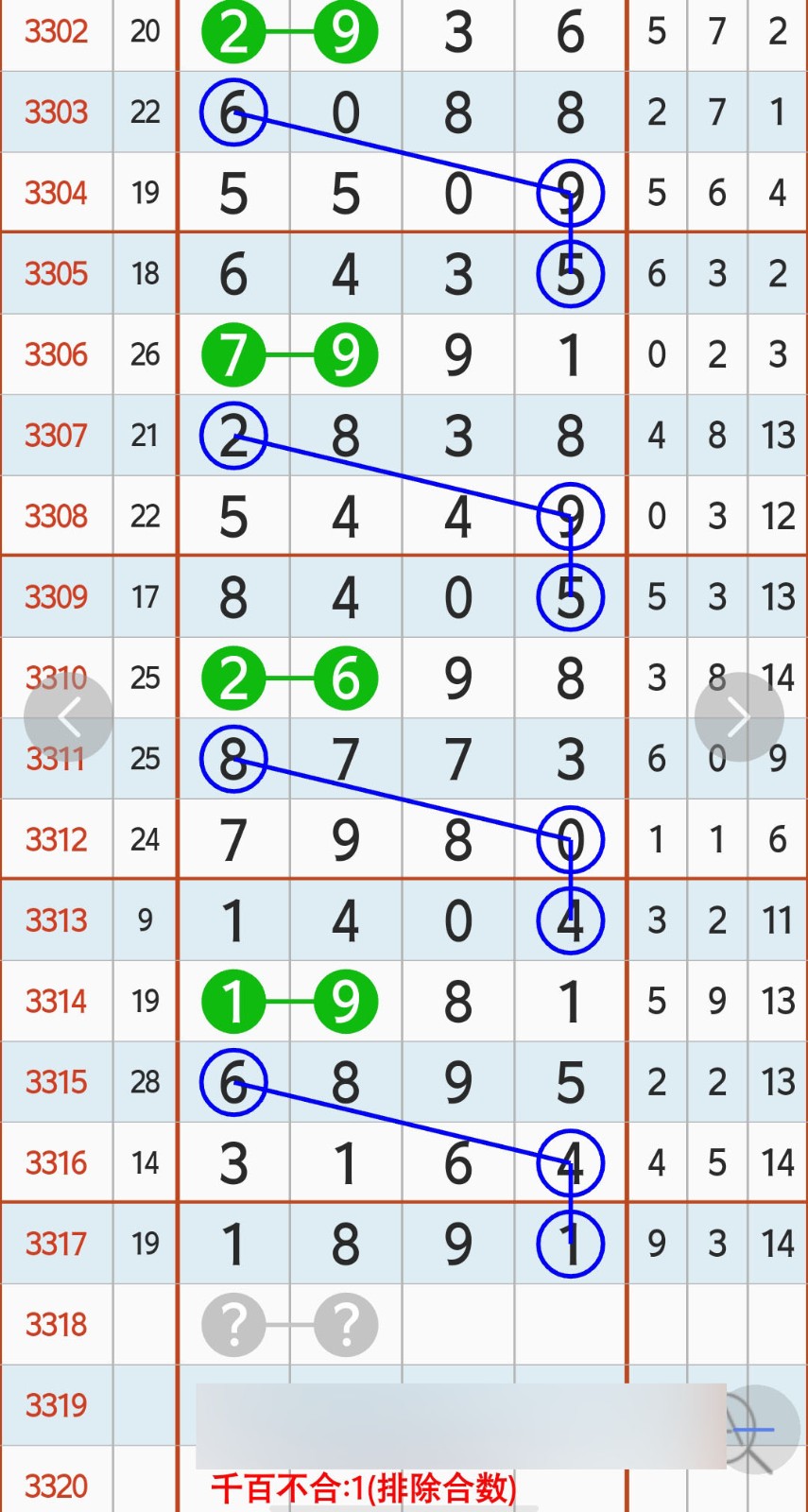Expand the first question-mark placeholder in row 3318
The height and width of the screenshot is (1512, 808).
pos(233,1325)
